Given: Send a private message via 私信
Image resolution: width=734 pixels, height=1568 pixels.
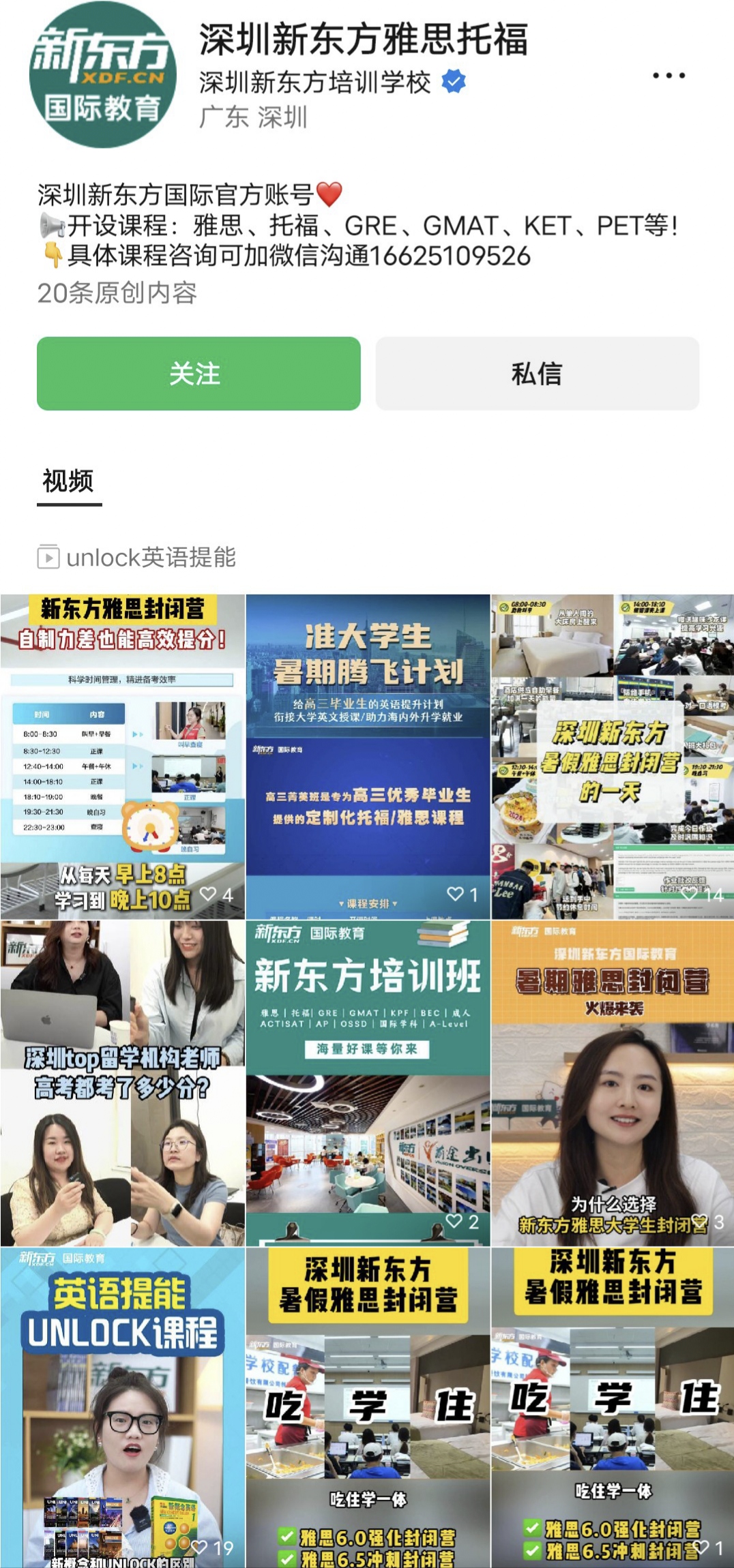Looking at the screenshot, I should click(x=537, y=374).
